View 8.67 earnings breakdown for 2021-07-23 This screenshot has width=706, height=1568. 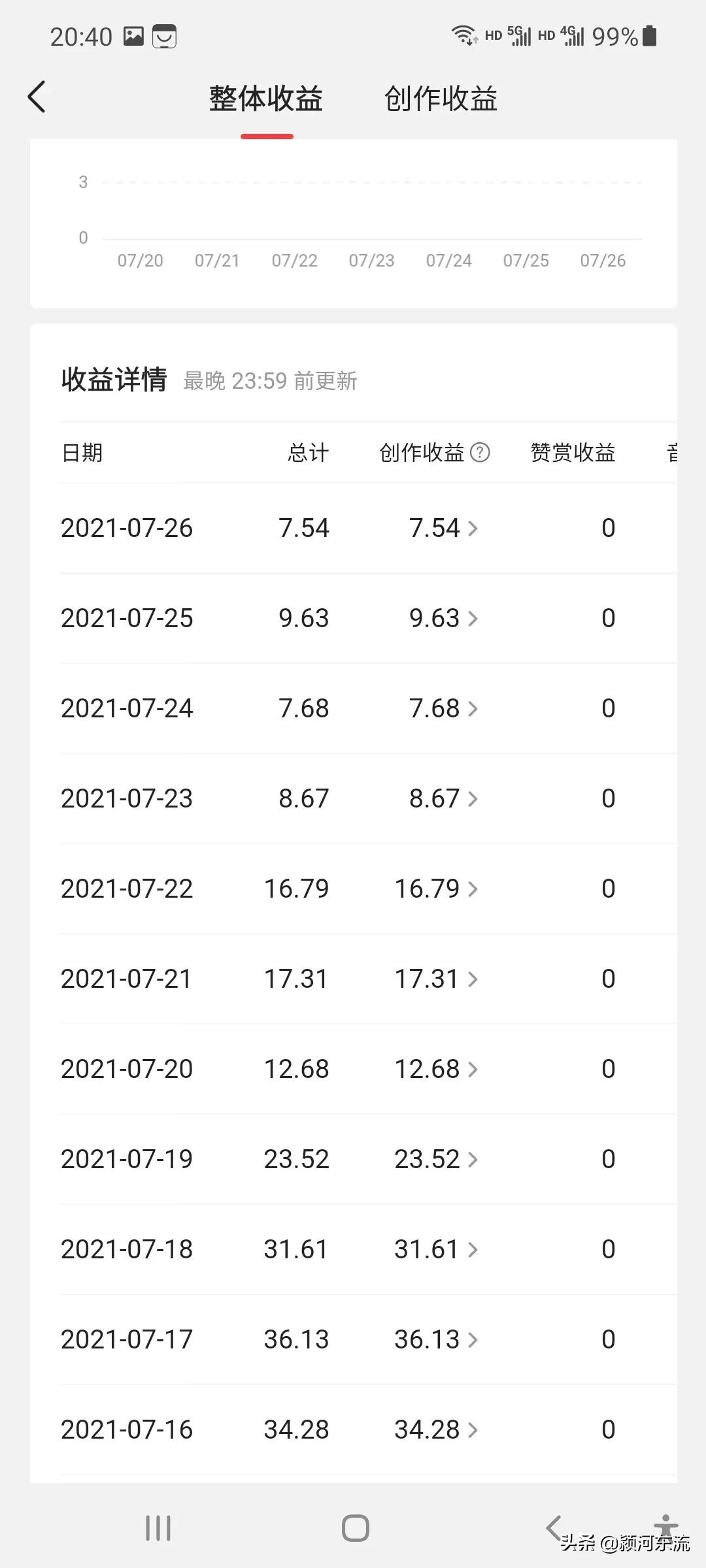[x=443, y=798]
